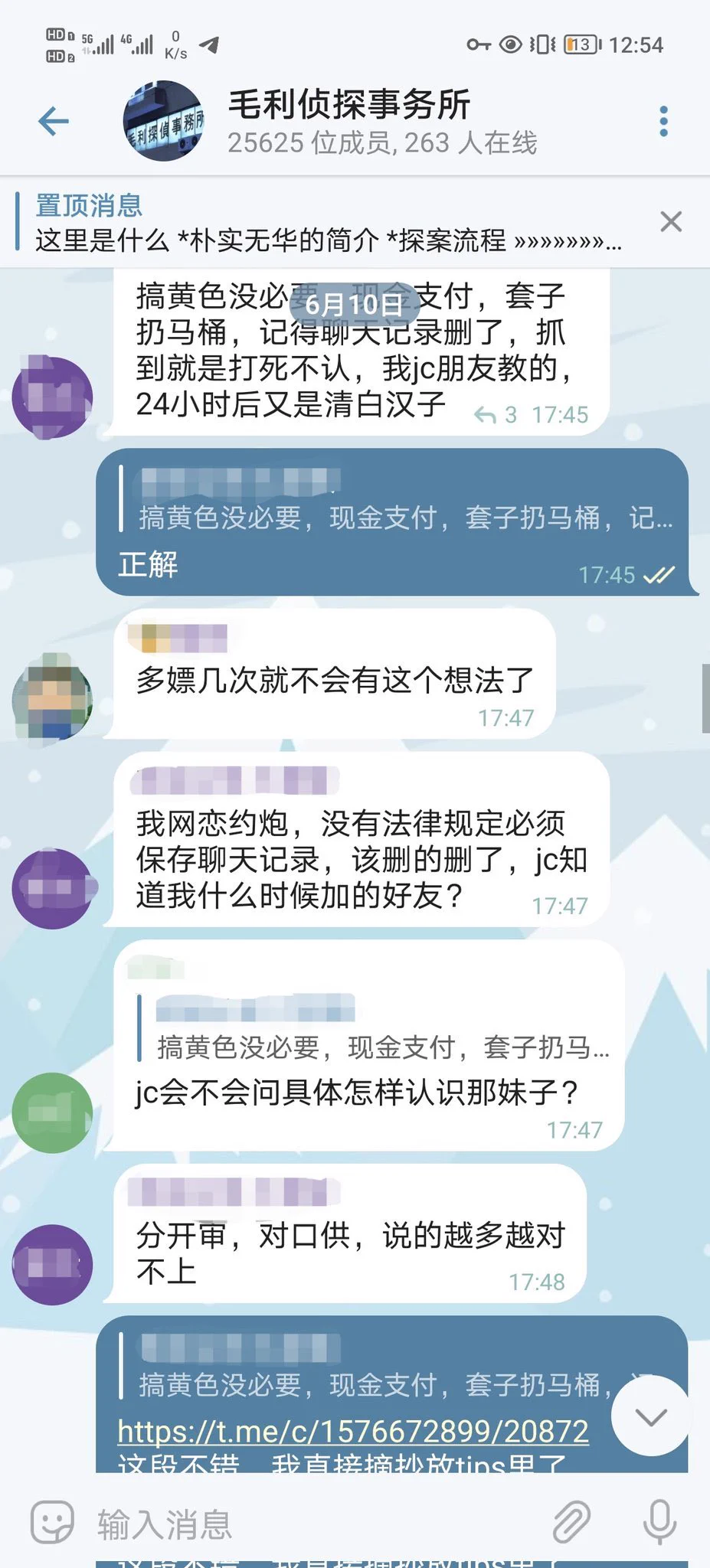The height and width of the screenshot is (1568, 710).
Task: Open avatar of sender of 多嫖几次 message
Action: pyautogui.click(x=52, y=698)
